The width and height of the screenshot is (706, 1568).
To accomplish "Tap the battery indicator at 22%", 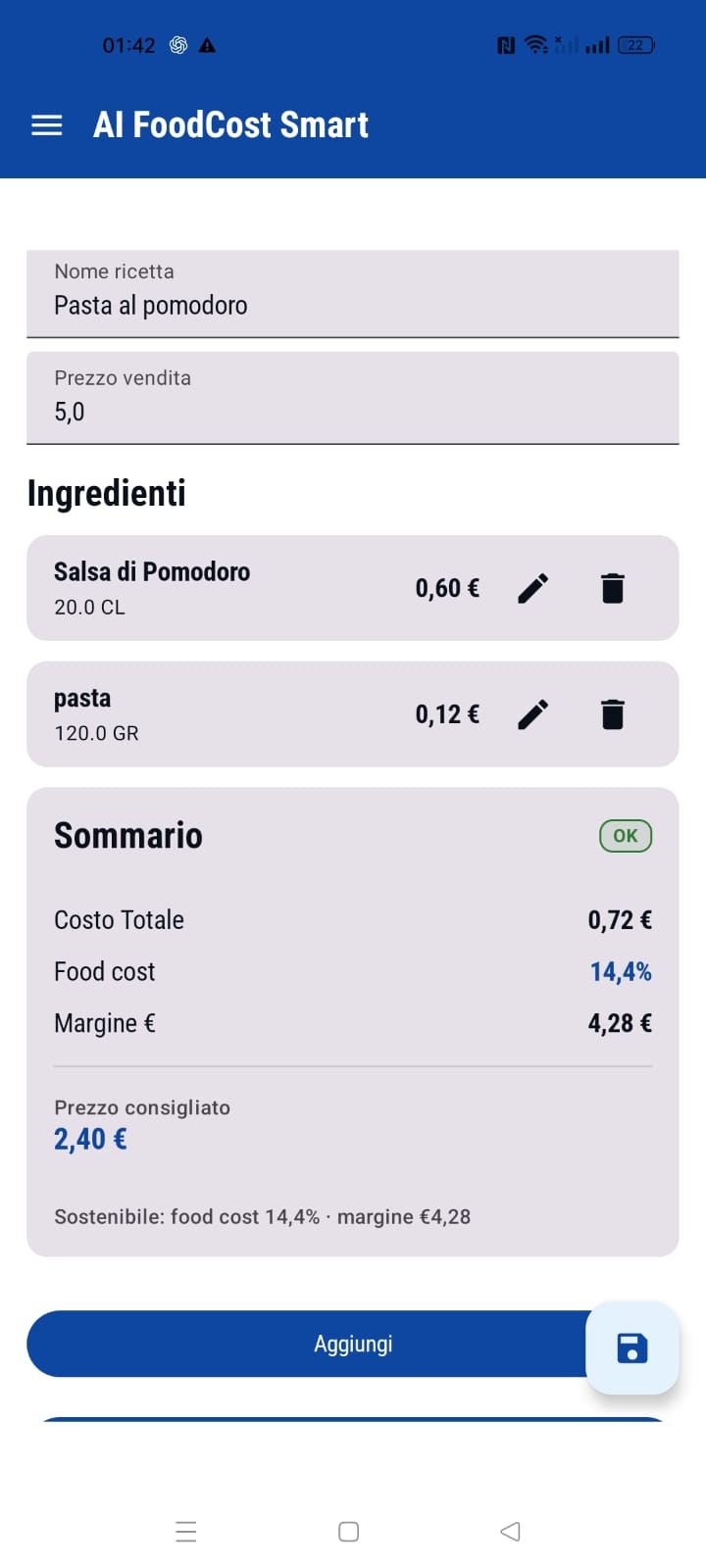I will click(x=634, y=44).
